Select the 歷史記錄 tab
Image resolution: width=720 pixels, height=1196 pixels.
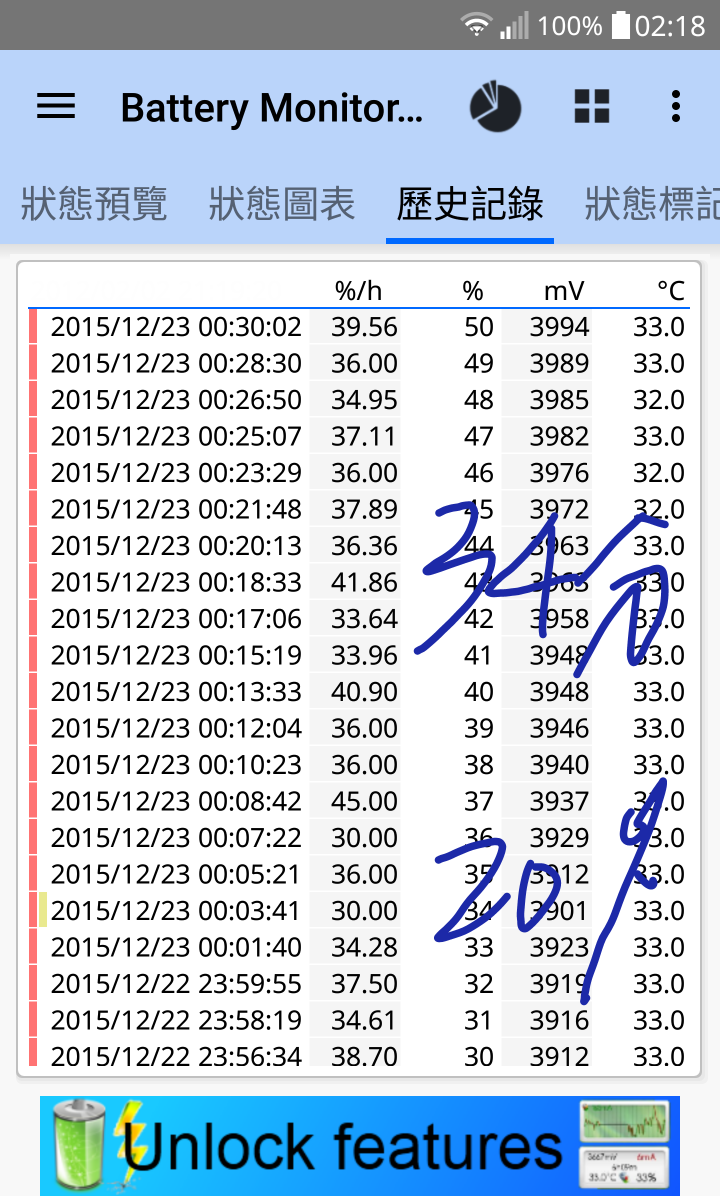click(470, 204)
